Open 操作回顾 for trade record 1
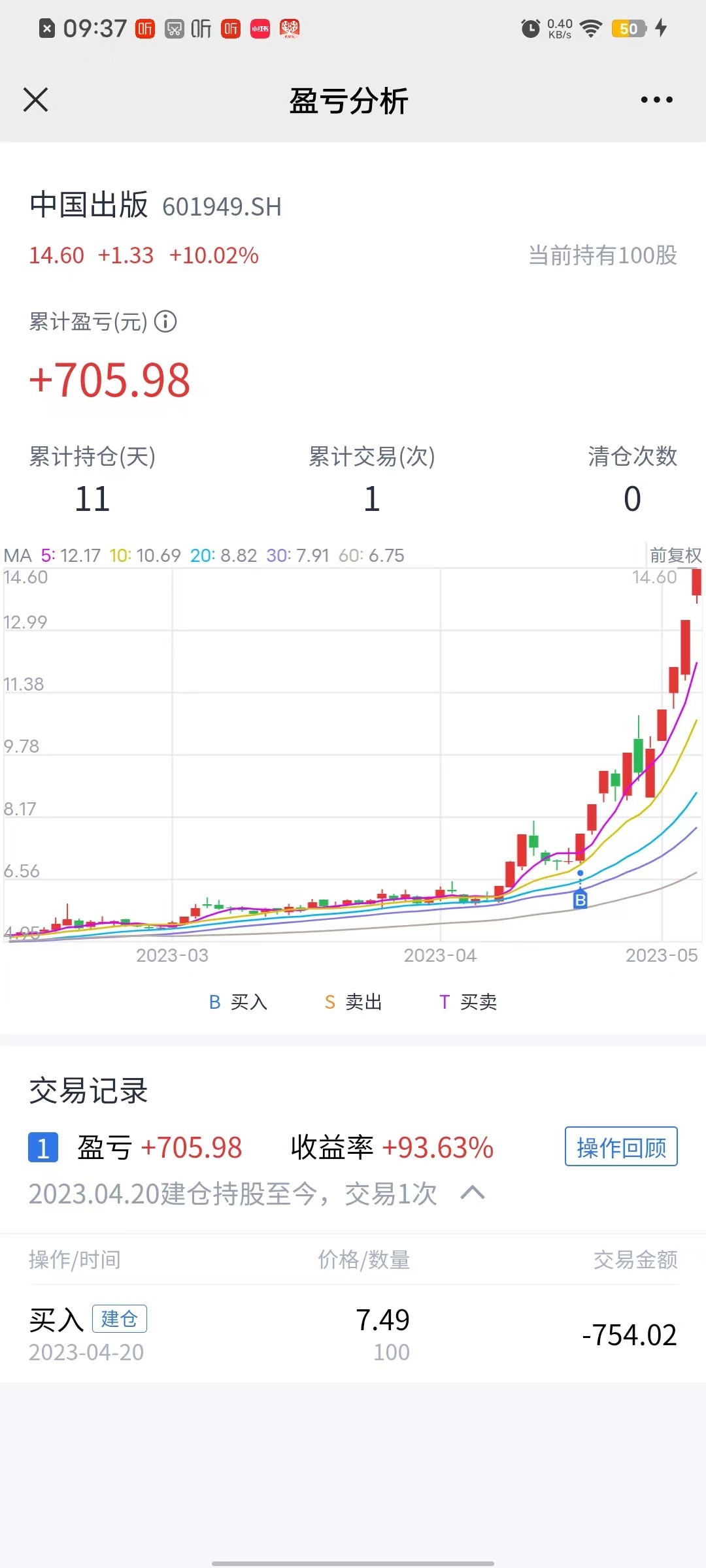Image resolution: width=706 pixels, height=1568 pixels. [x=620, y=1147]
